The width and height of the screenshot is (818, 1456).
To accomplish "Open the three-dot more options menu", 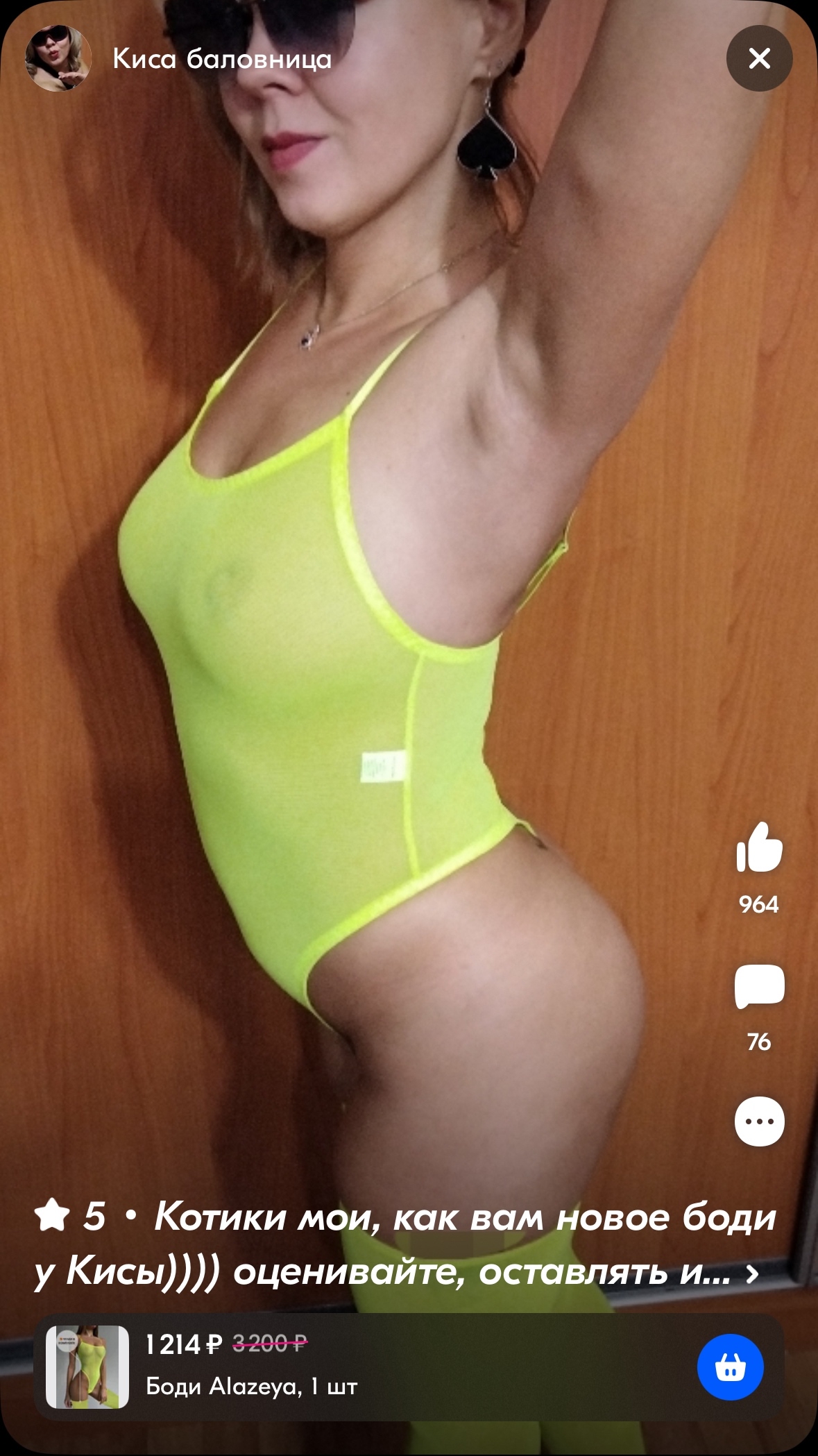I will coord(759,1121).
